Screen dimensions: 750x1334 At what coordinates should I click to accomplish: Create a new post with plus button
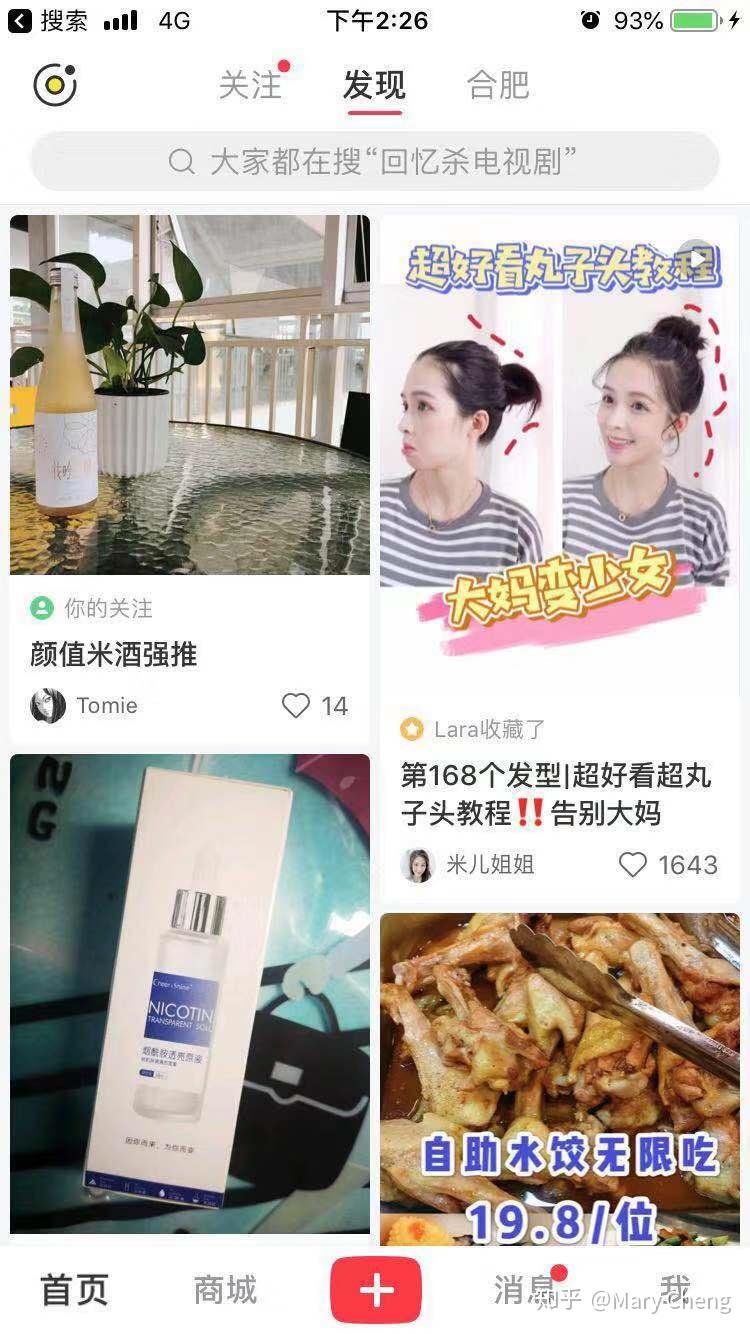(375, 1290)
